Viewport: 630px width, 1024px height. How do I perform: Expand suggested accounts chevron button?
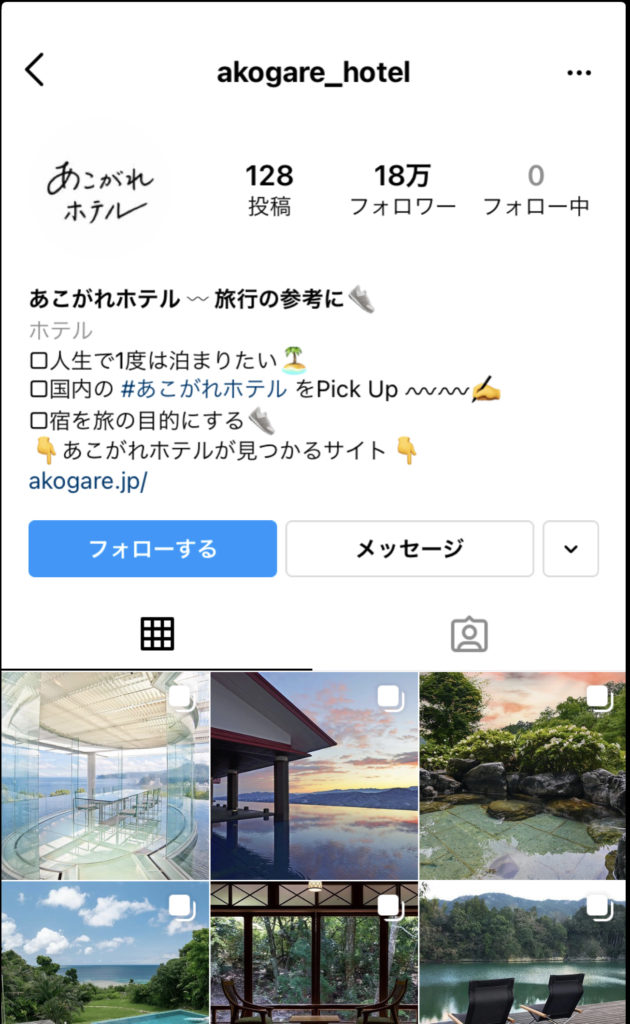(570, 548)
